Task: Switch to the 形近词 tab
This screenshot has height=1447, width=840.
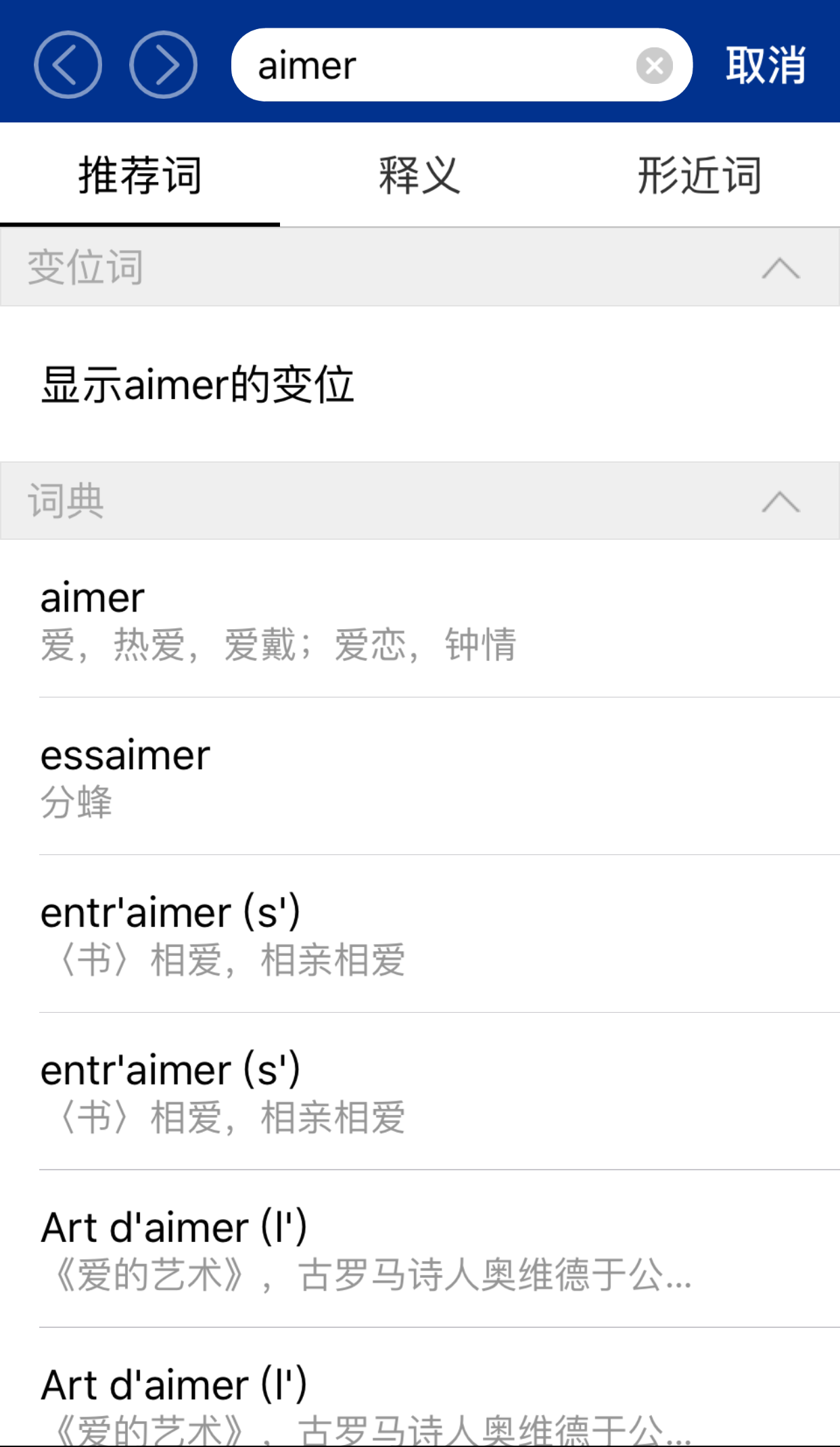Action: (x=699, y=175)
